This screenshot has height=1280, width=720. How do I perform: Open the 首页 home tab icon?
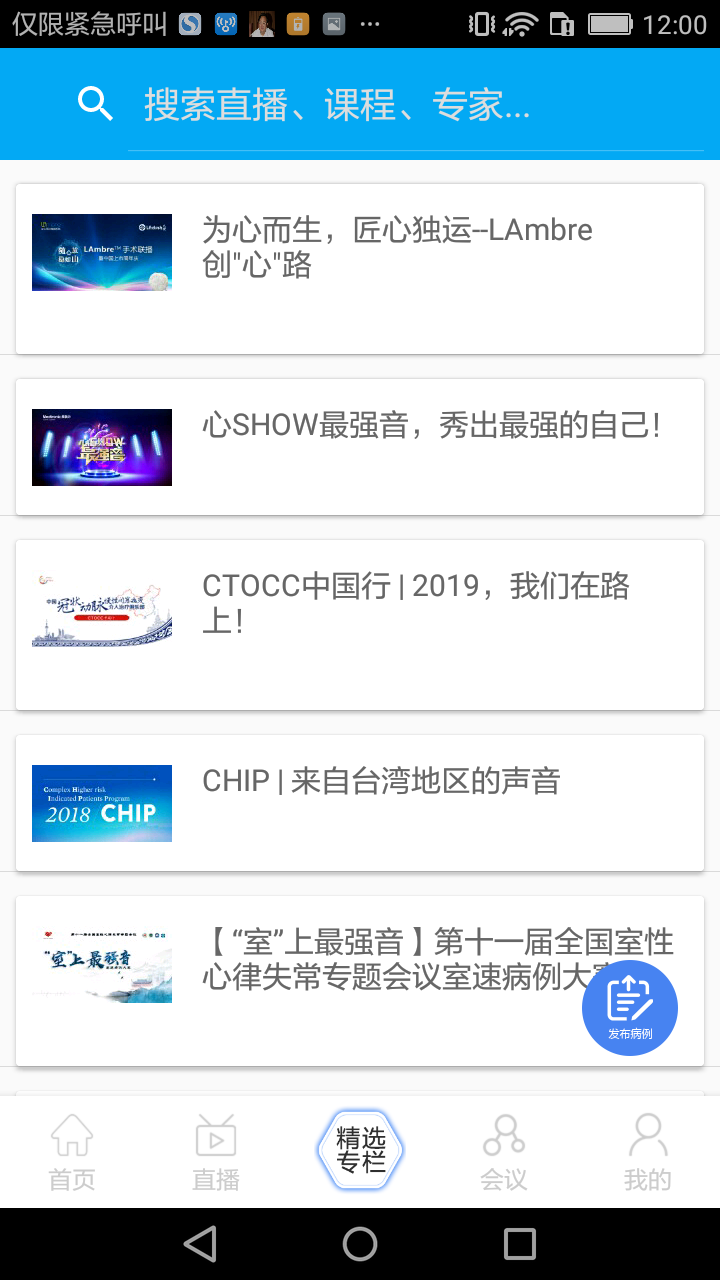[71, 1151]
